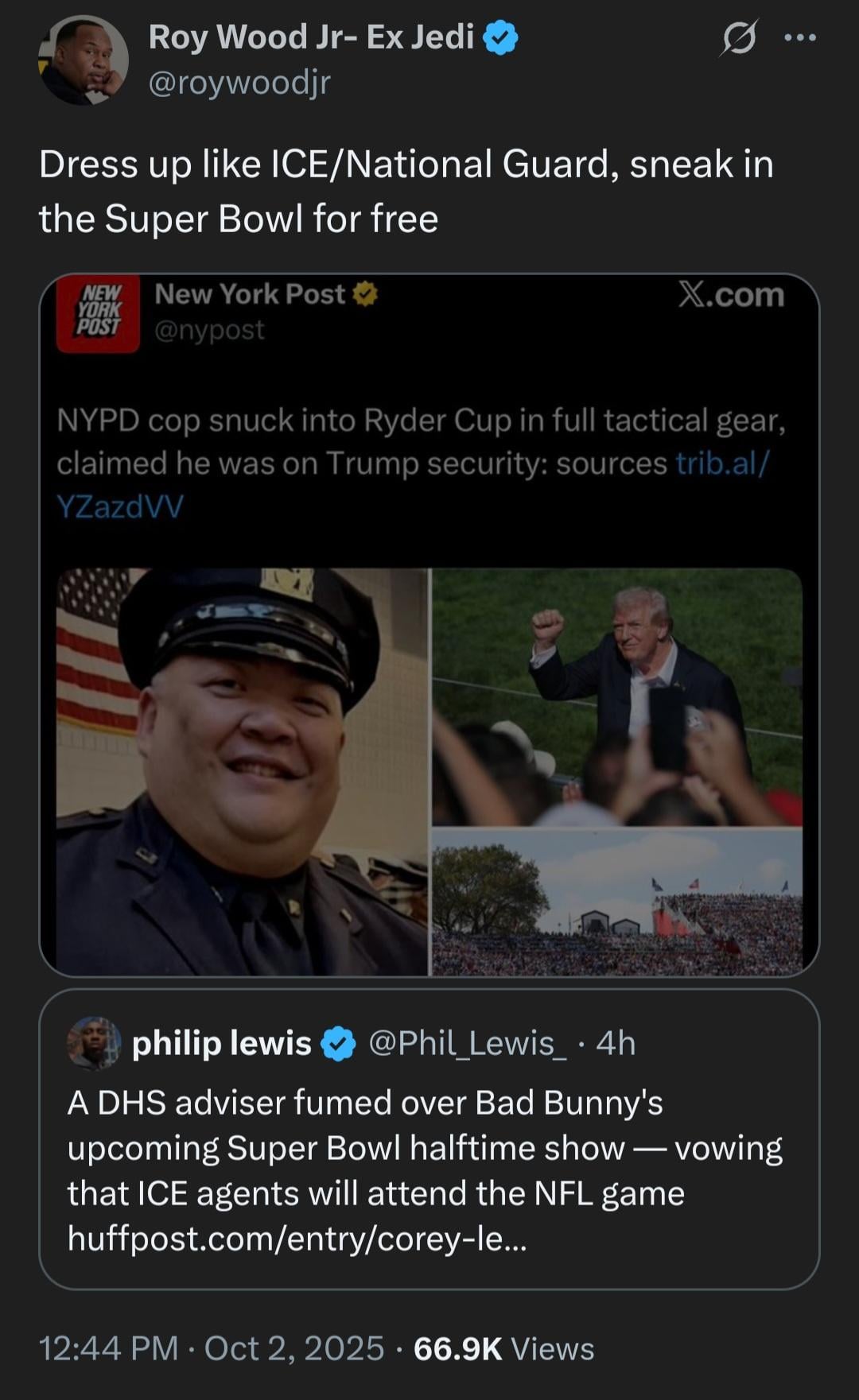View the 66.9K Views details
This screenshot has width=859, height=1400.
tap(503, 1349)
